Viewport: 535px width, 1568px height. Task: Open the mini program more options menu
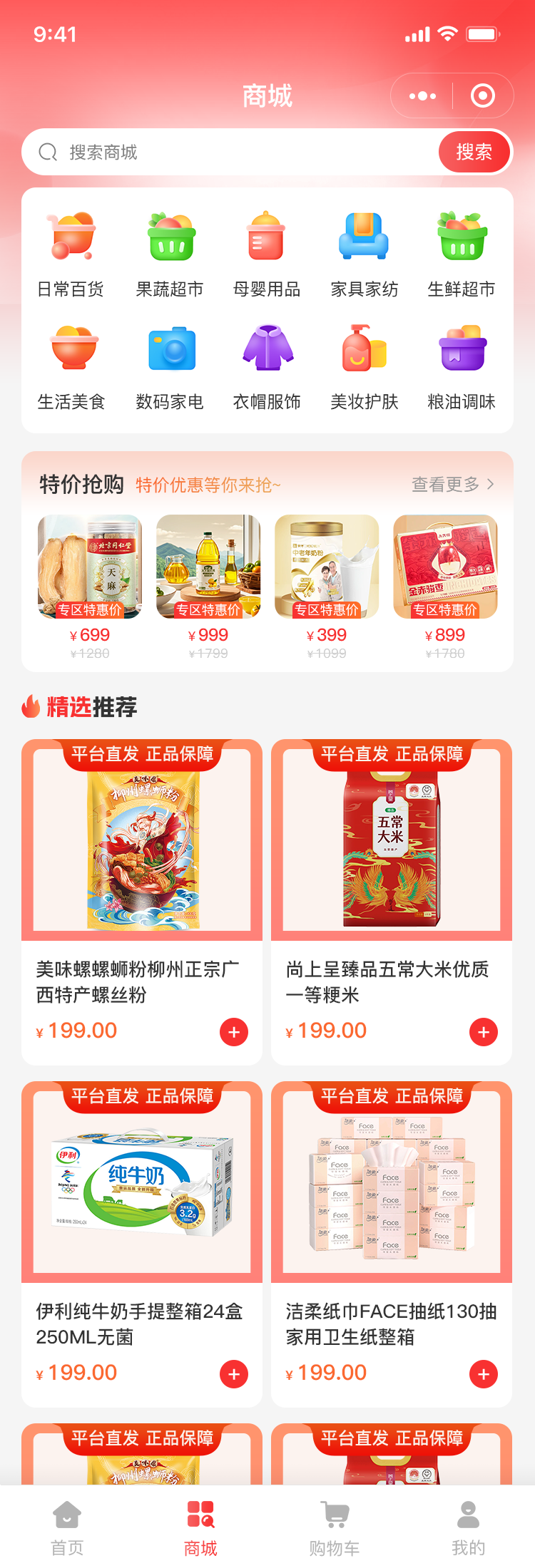pos(422,96)
